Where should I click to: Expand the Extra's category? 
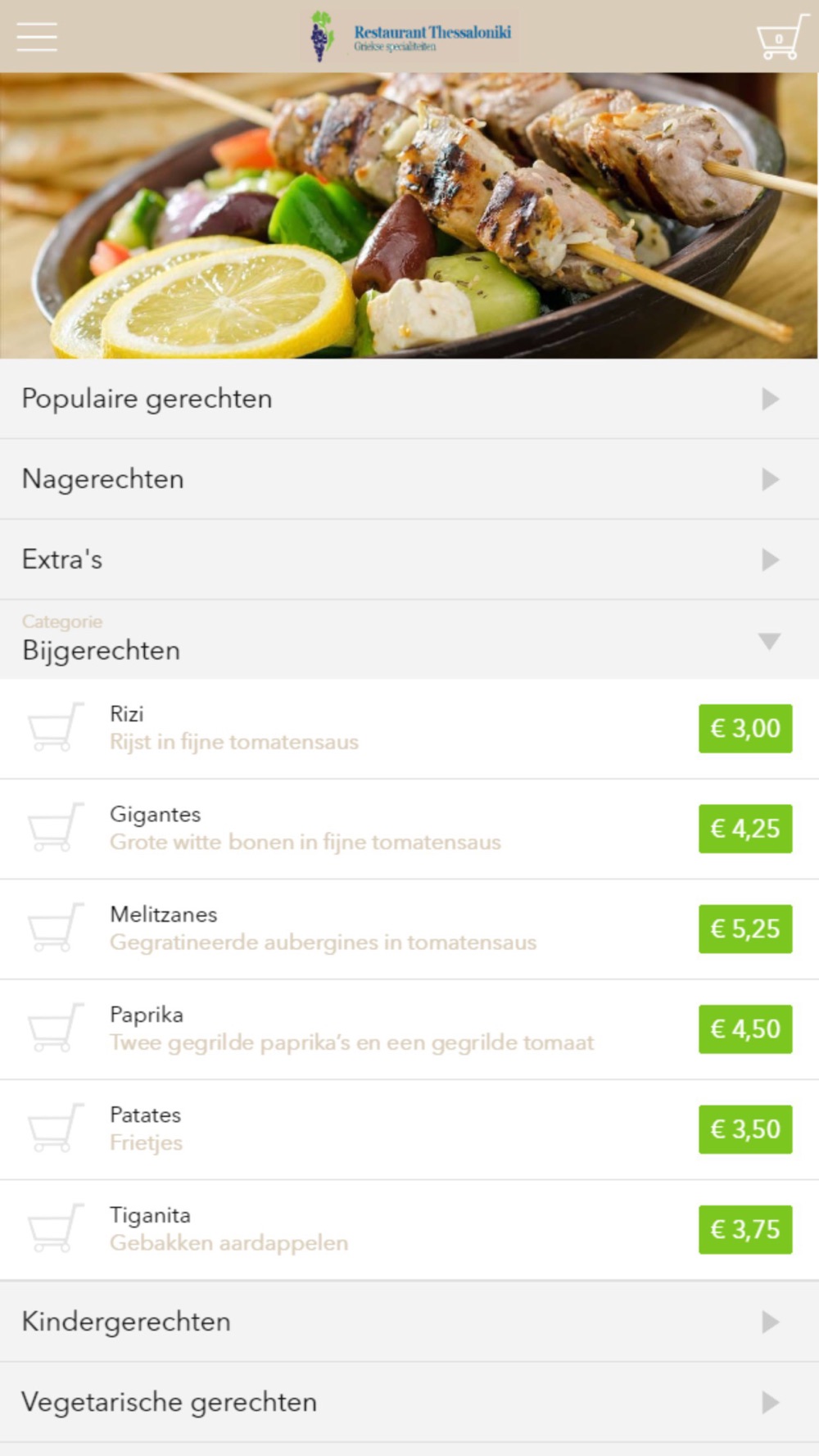pos(409,559)
